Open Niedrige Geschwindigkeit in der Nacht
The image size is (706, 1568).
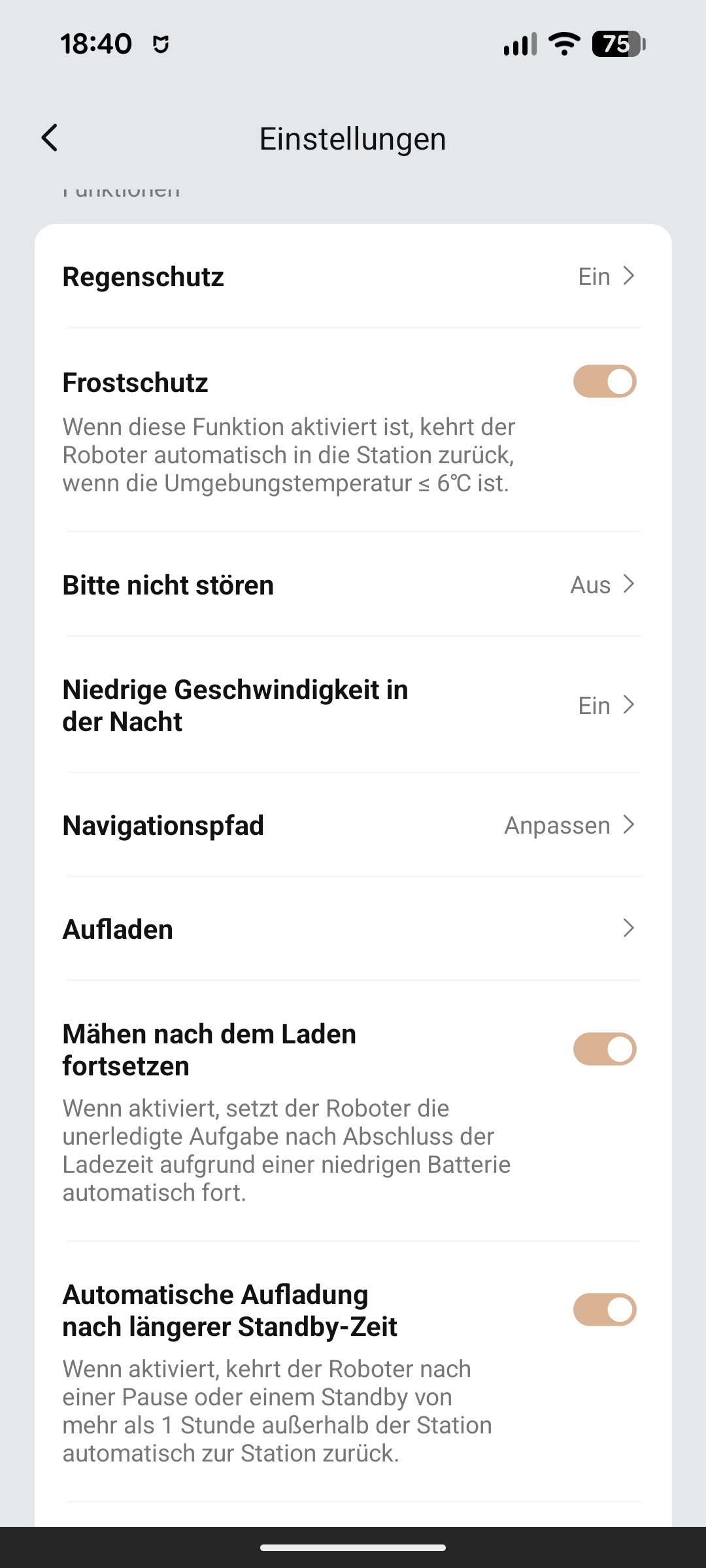353,705
